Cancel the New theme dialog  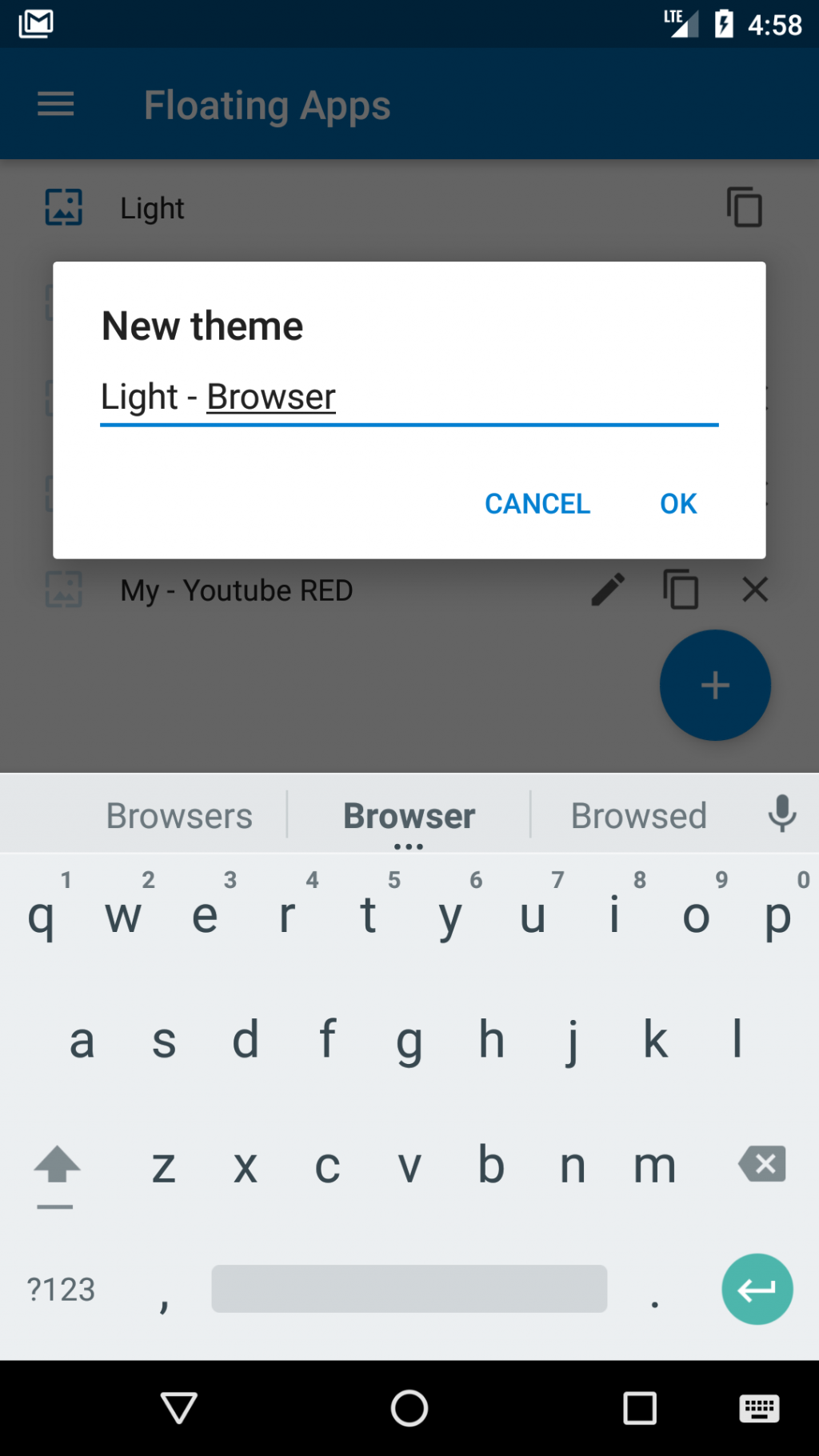537,504
